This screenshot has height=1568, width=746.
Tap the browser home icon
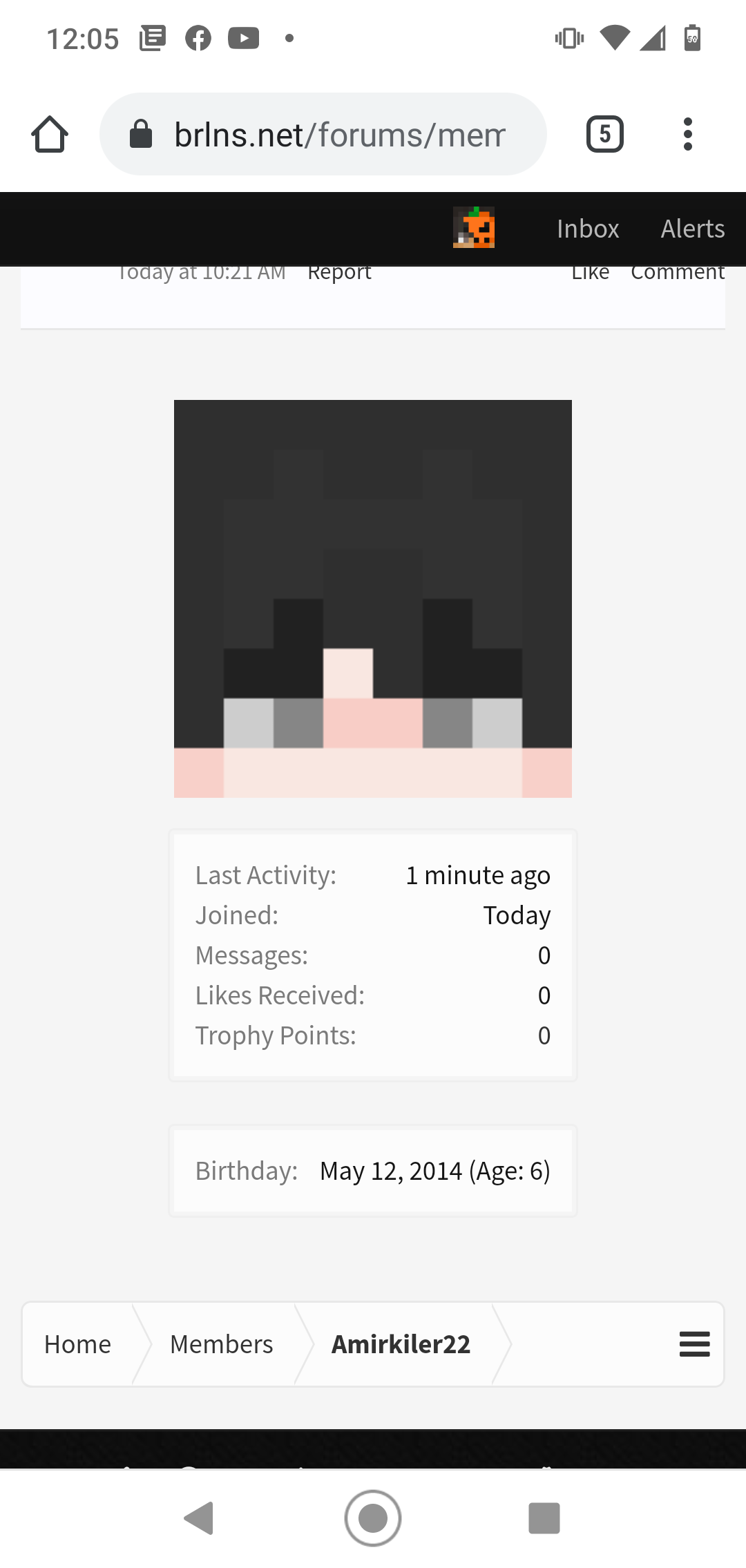[x=50, y=134]
